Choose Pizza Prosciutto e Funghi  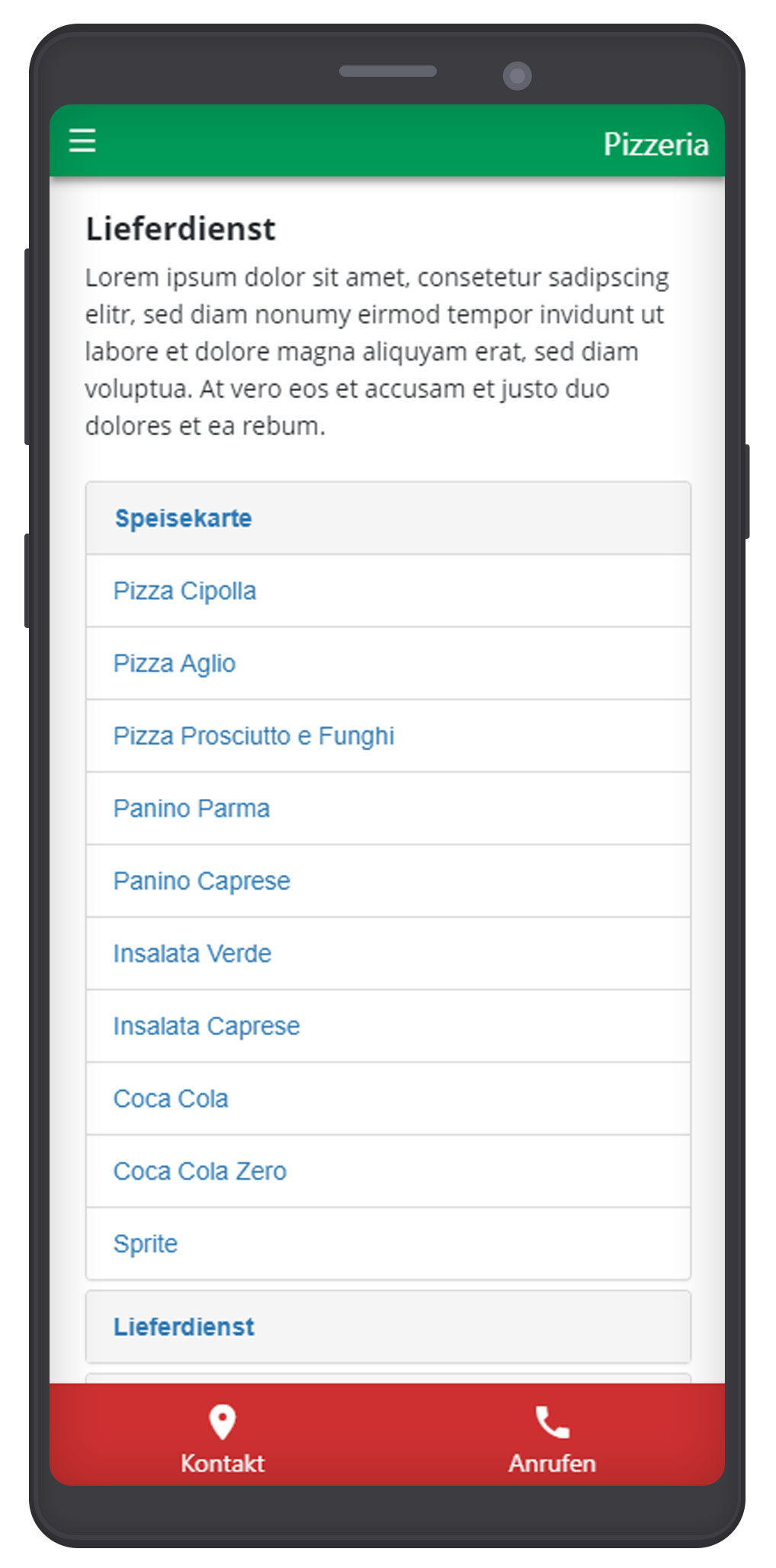tap(388, 736)
